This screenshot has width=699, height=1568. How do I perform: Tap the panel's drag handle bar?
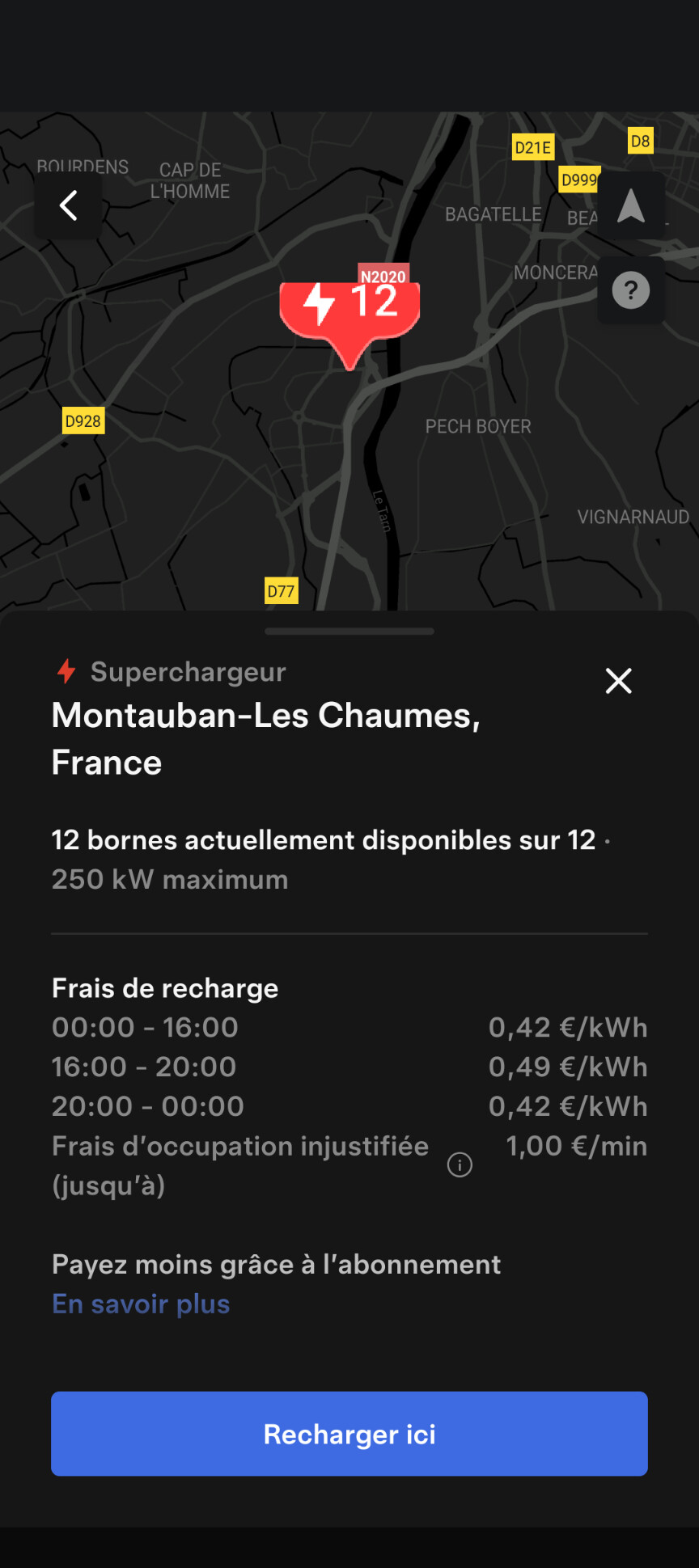point(349,631)
